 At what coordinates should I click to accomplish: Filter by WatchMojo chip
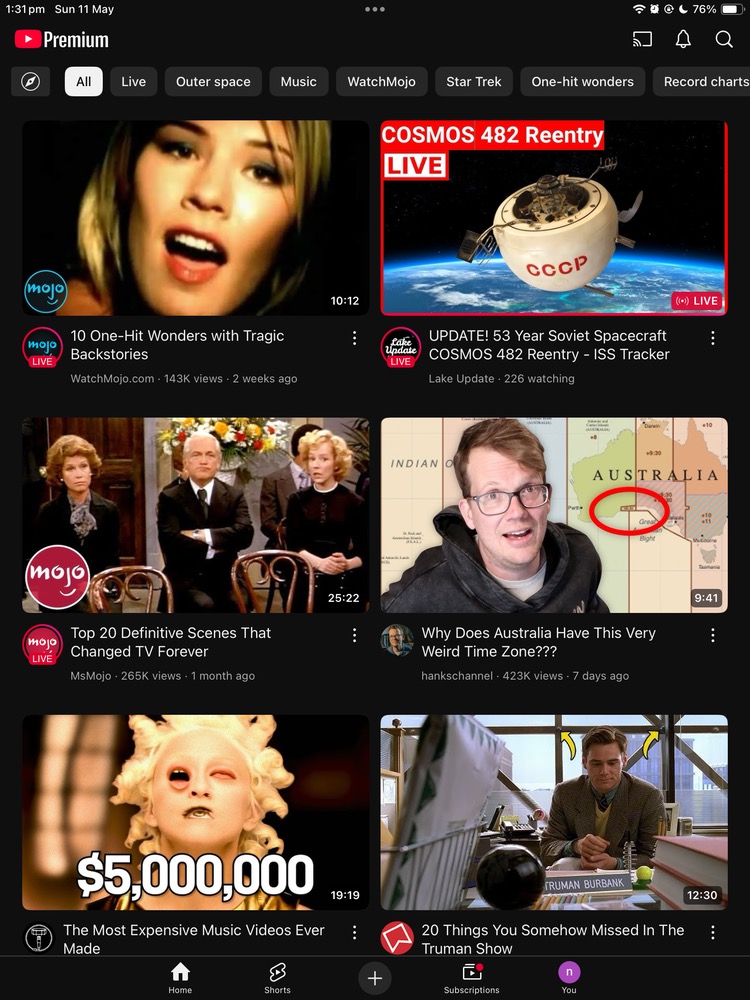[381, 82]
